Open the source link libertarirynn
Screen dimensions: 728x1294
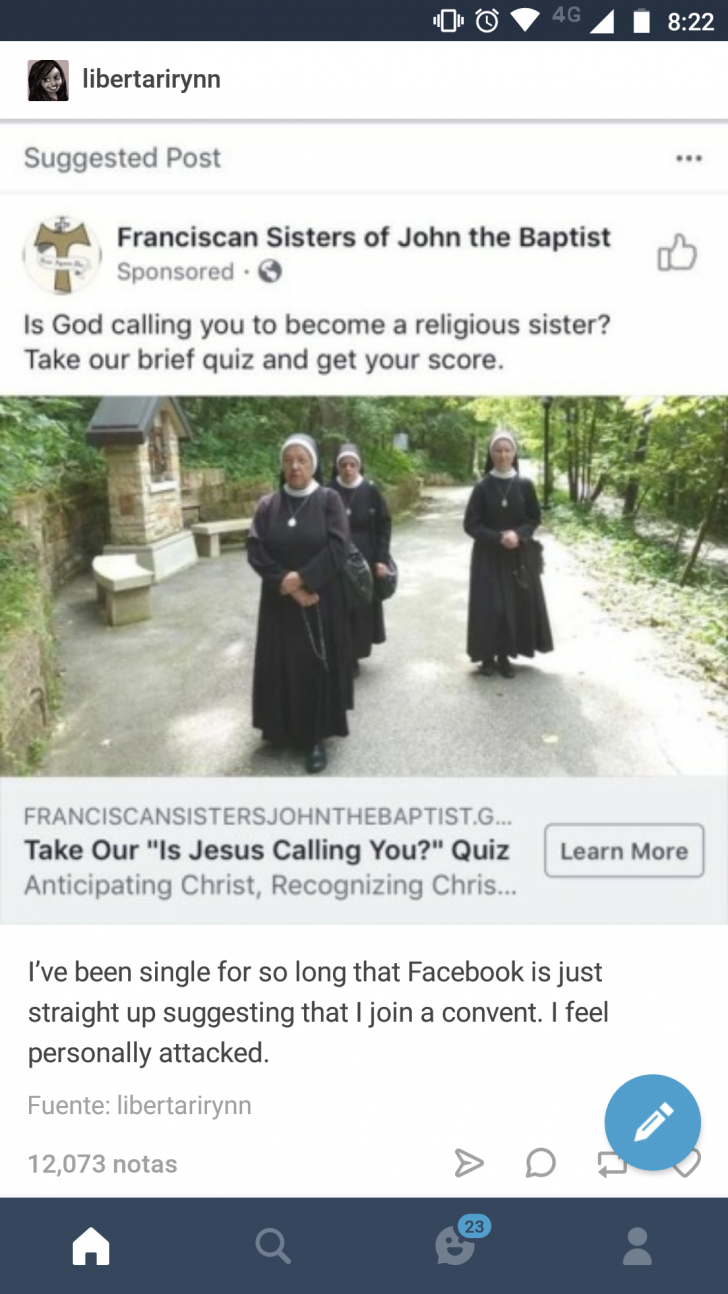(x=184, y=1105)
